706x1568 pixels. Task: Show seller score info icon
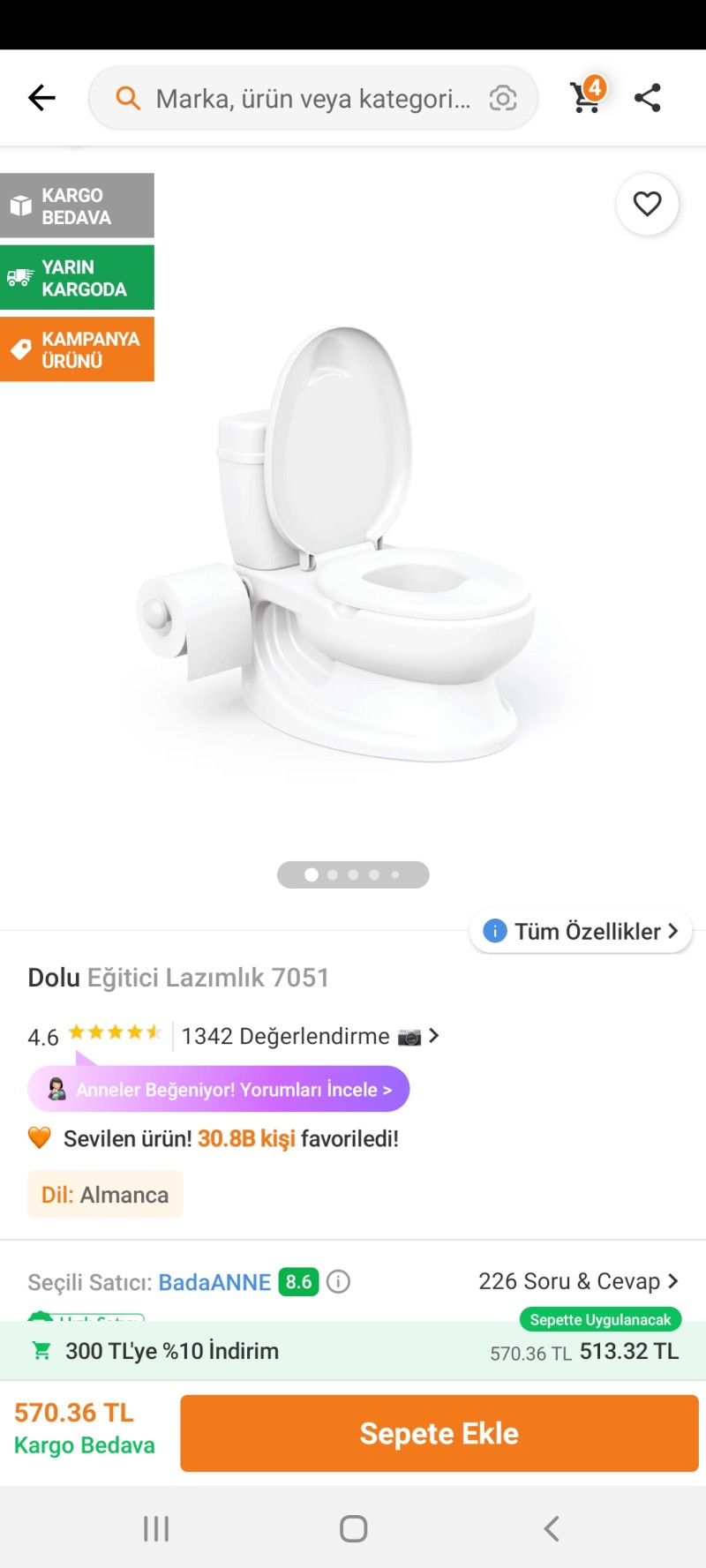[x=339, y=1281]
